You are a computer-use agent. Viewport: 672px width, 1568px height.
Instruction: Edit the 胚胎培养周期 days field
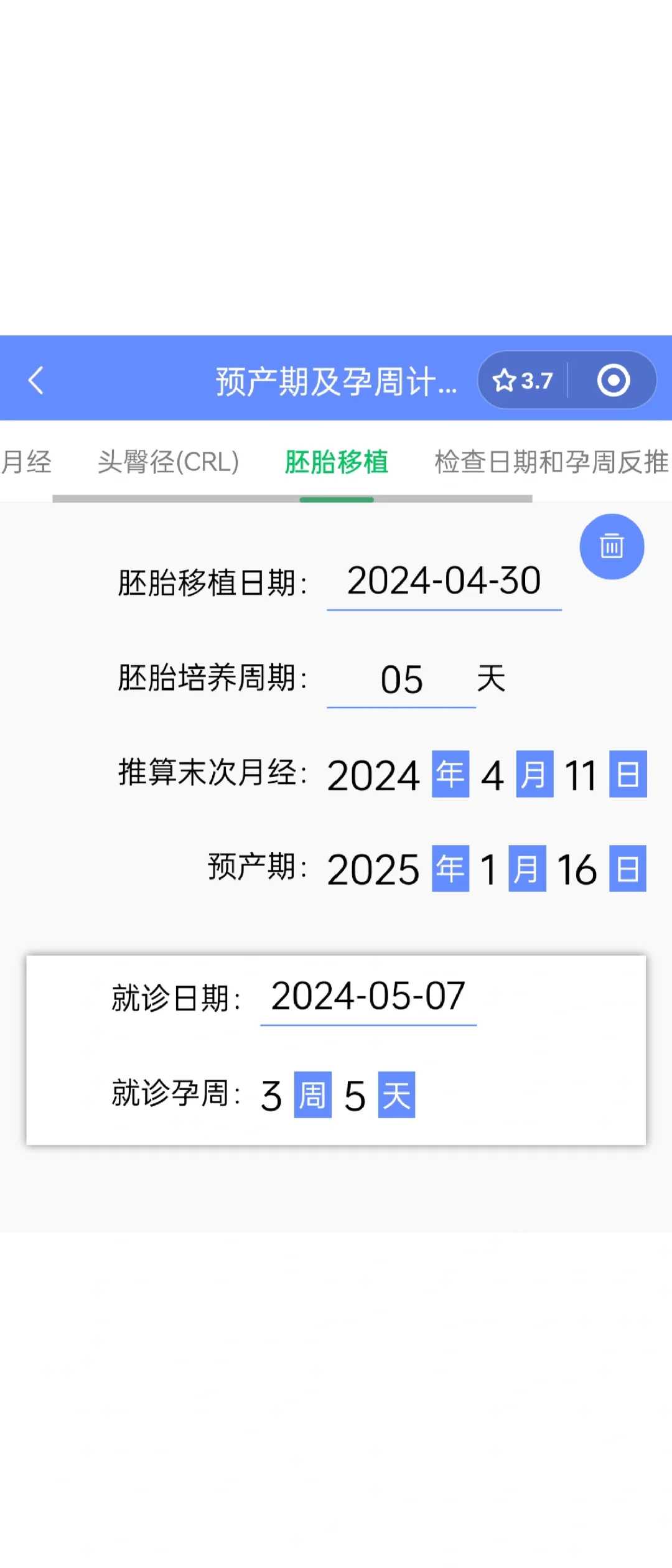pyautogui.click(x=401, y=679)
